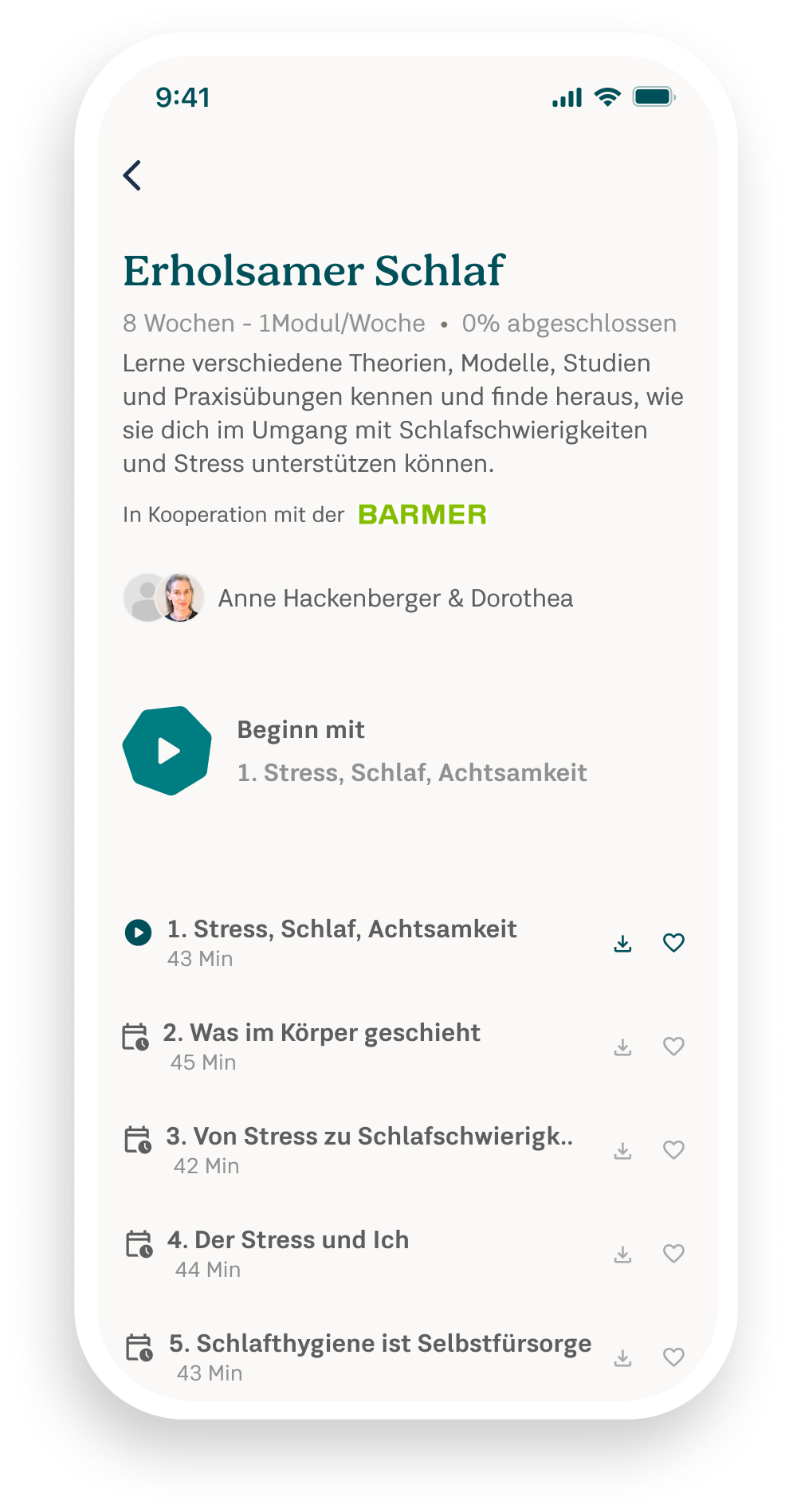The image size is (789, 1512).
Task: Download Was im Körper geschieht
Action: click(623, 1047)
